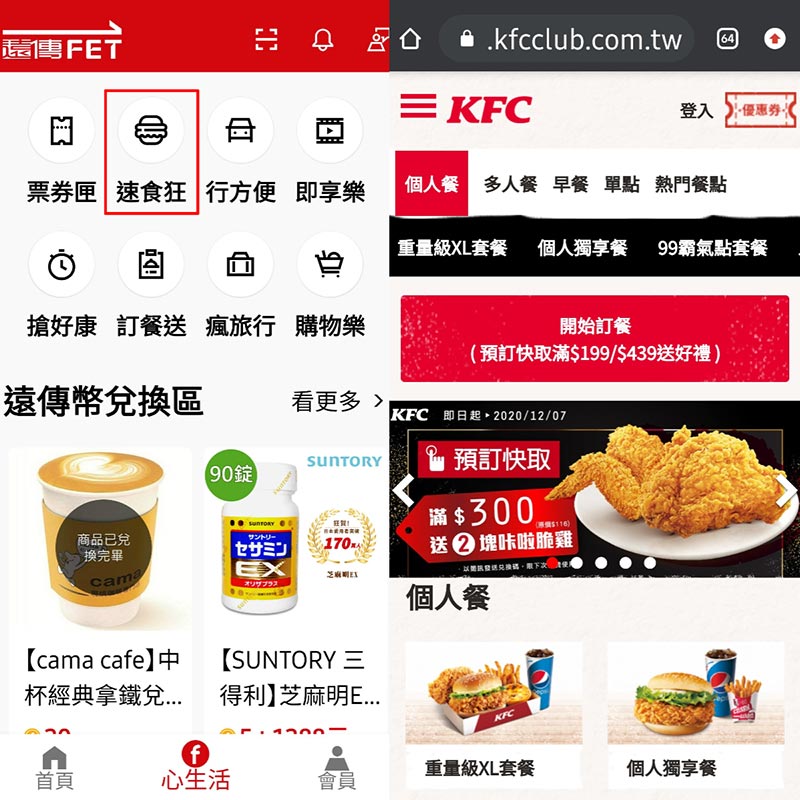Switch to the 首頁 home tab
The width and height of the screenshot is (800, 800).
[55, 768]
